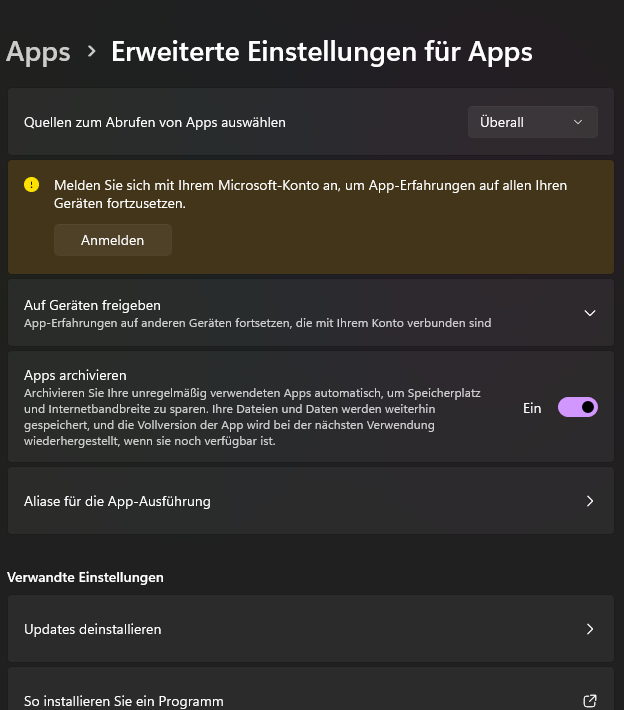Expand the Auf Geräten freigeben section
Image resolution: width=624 pixels, height=710 pixels.
(589, 313)
